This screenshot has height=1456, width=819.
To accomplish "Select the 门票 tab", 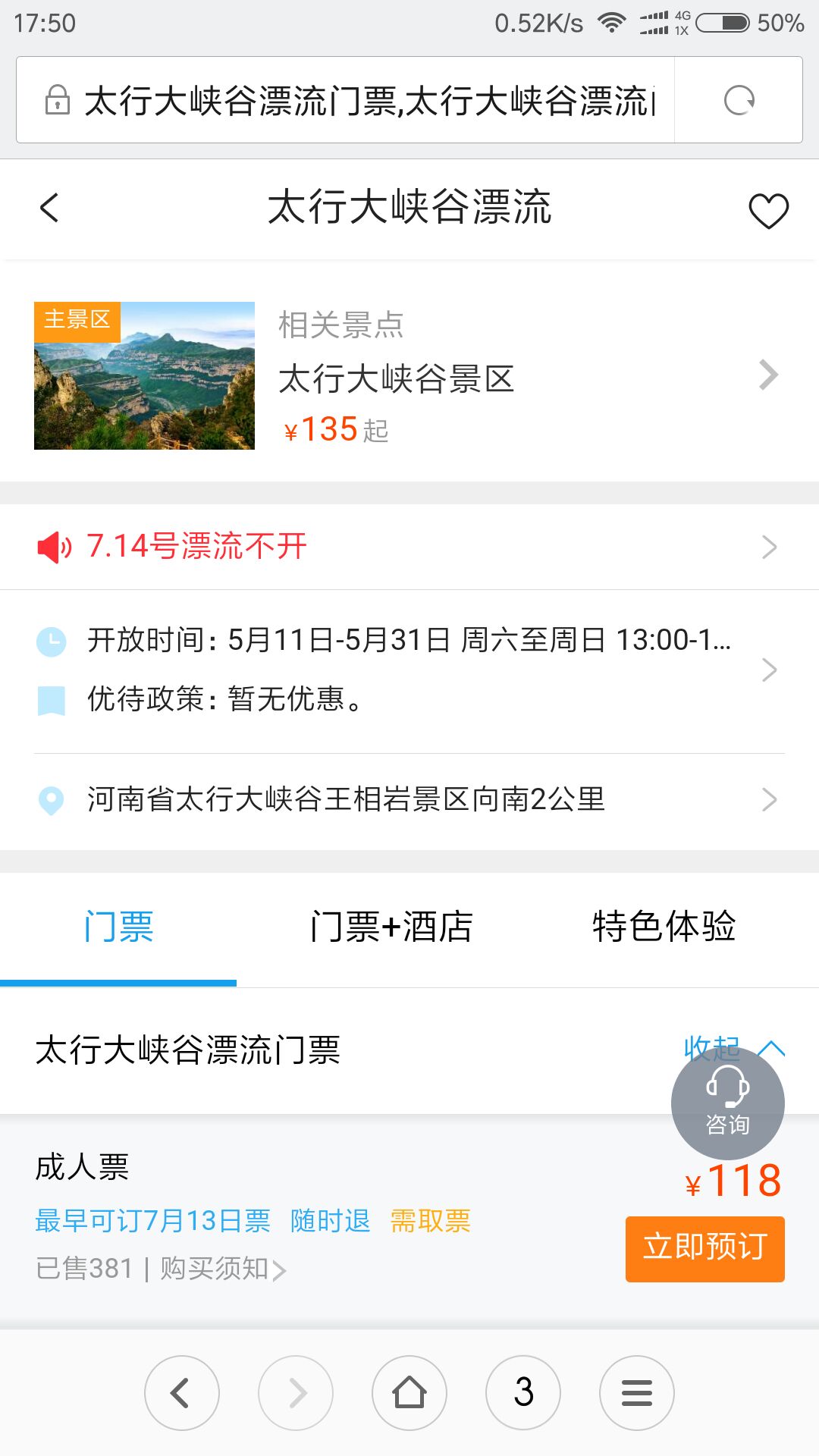I will 118,927.
